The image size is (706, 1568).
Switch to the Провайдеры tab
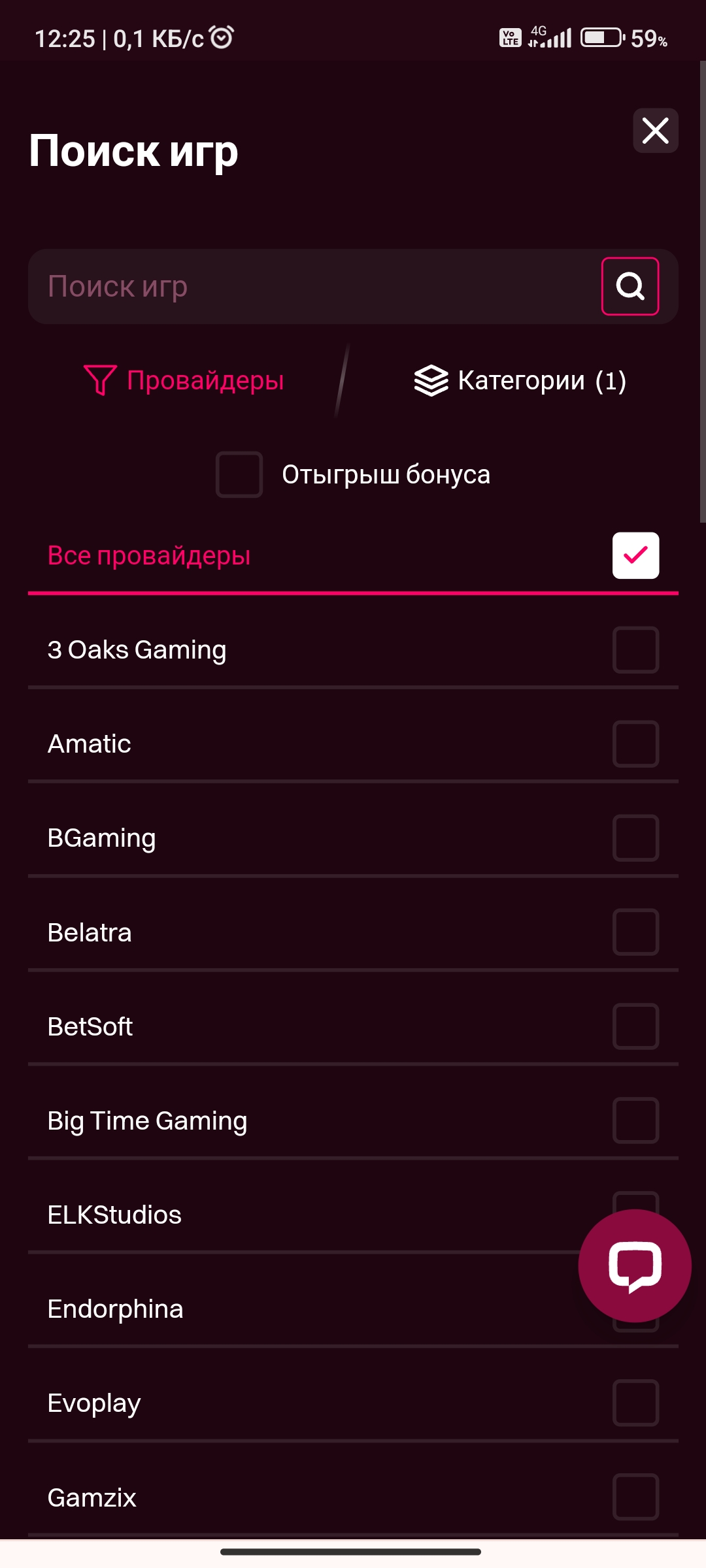tap(184, 380)
